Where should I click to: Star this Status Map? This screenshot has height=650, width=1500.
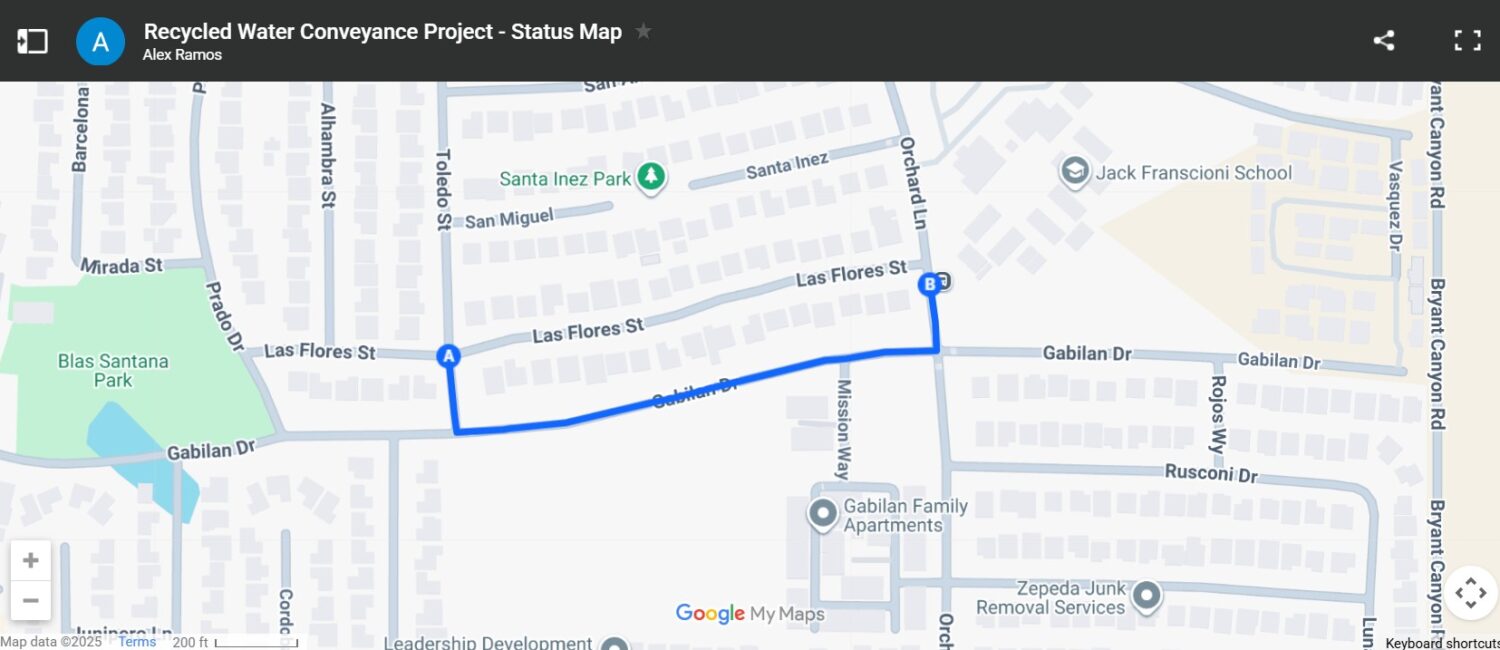[644, 31]
